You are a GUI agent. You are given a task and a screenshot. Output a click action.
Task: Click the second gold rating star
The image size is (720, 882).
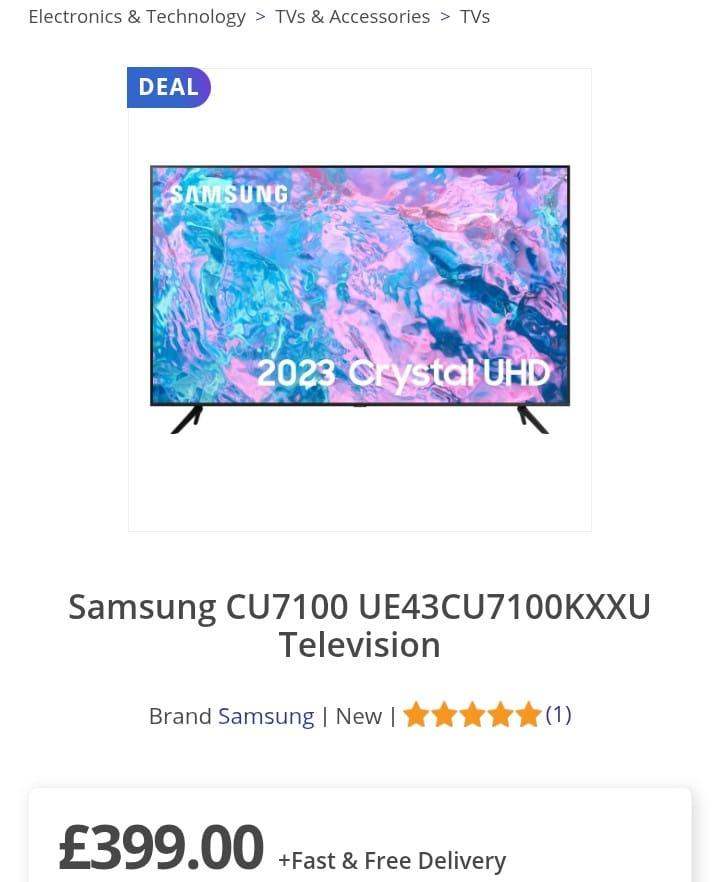coord(445,714)
